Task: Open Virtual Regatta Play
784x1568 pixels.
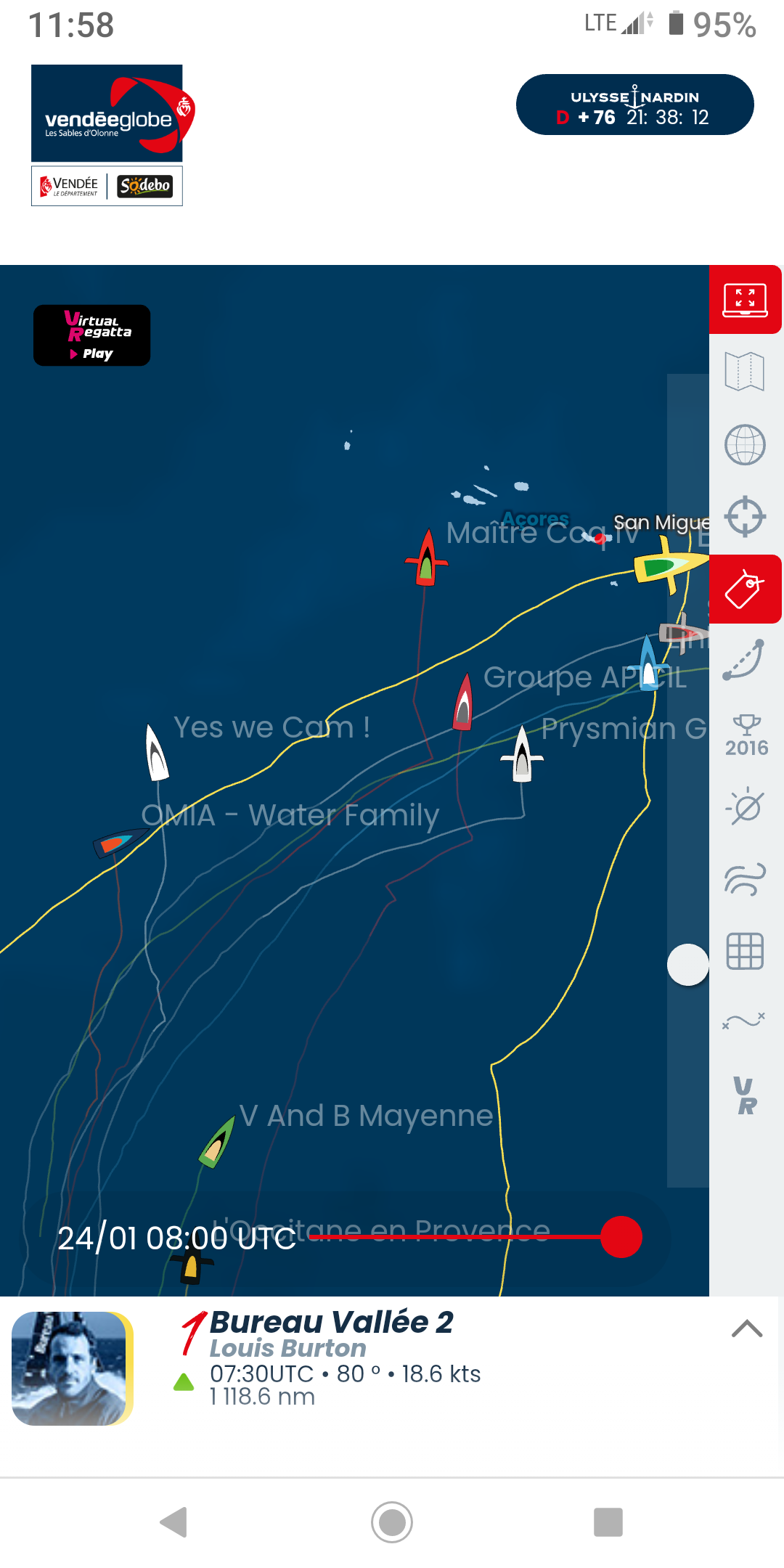Action: point(92,335)
